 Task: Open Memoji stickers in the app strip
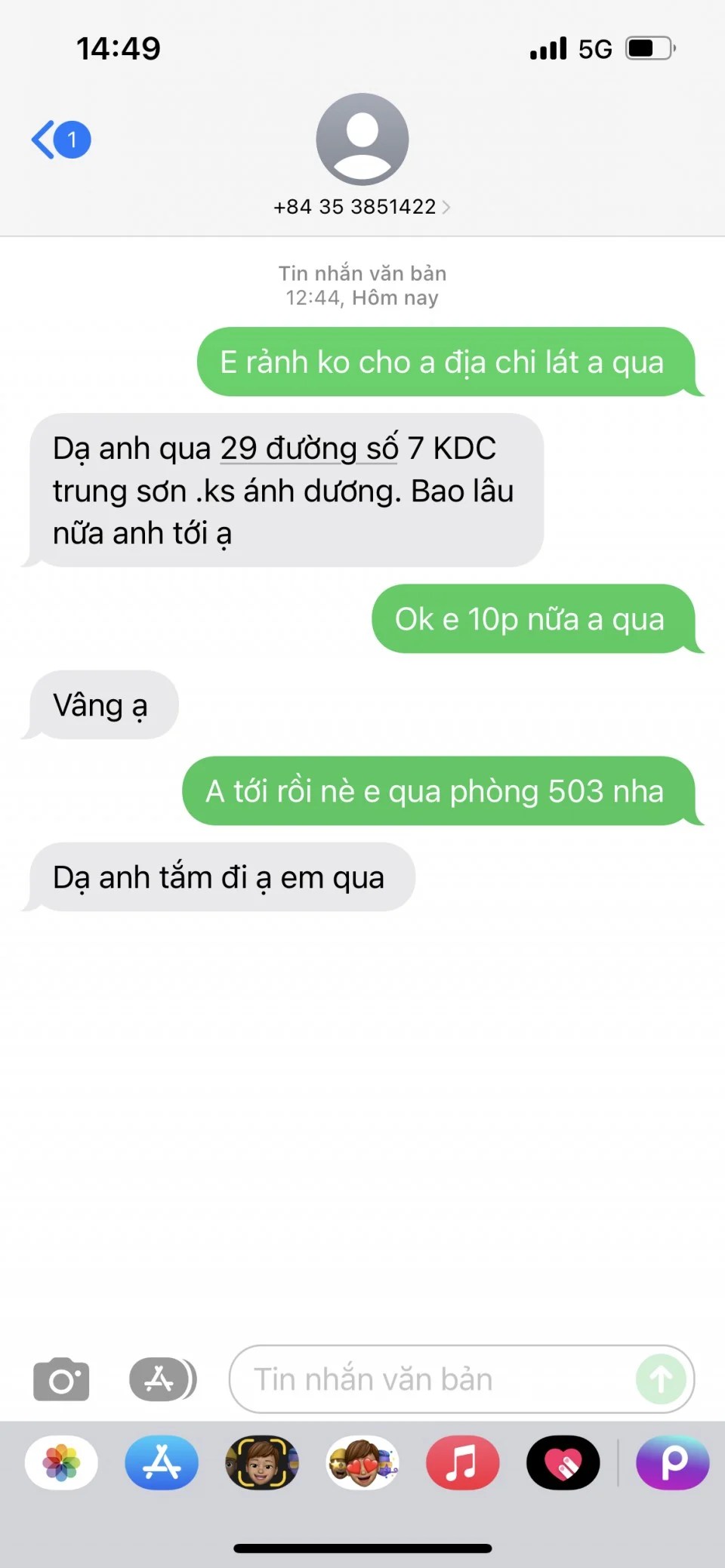point(362,1462)
